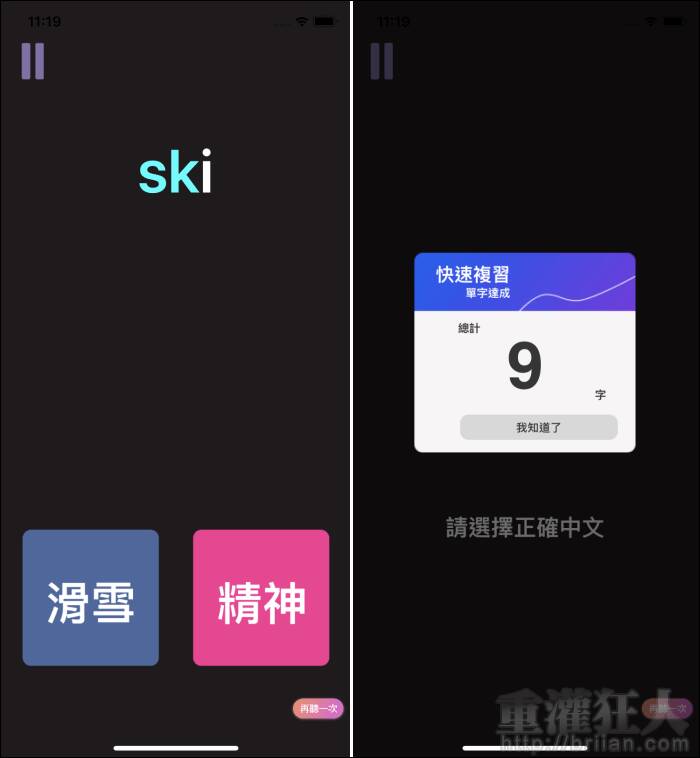Tap 再聽一次 below the 精神 tile
This screenshot has height=758, width=700.
coord(317,708)
